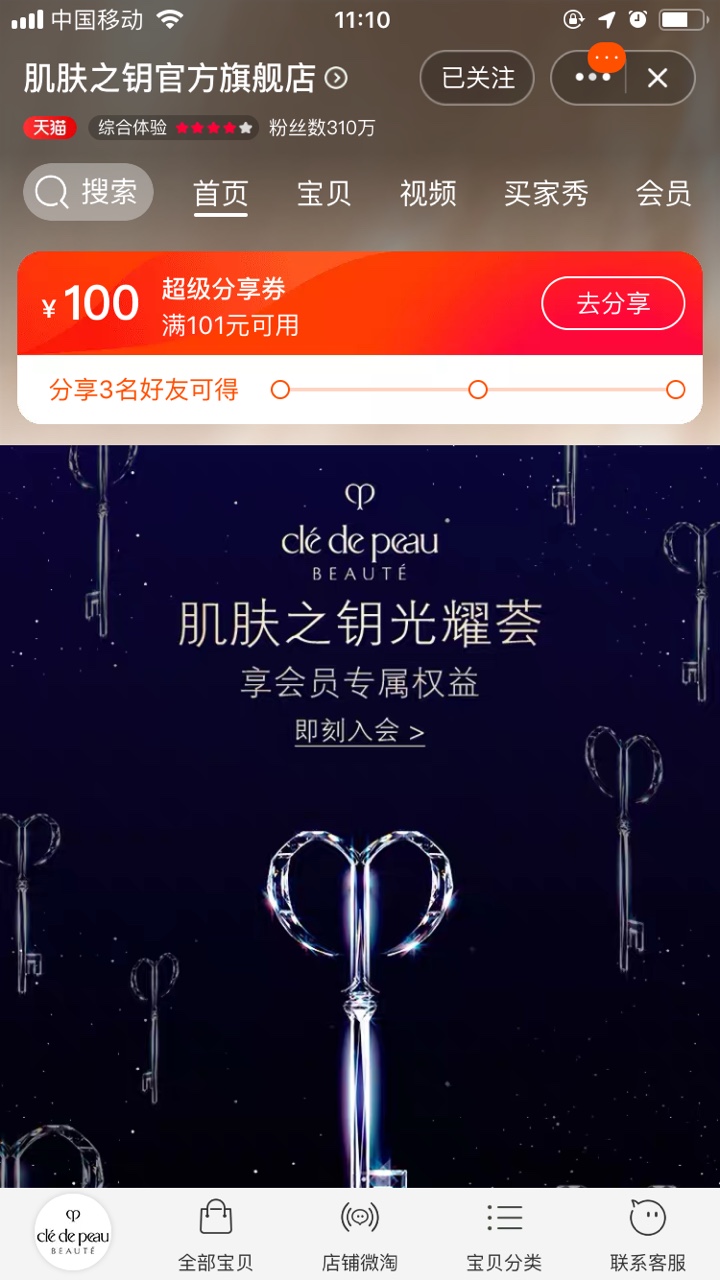
Task: Switch to the 会员 tab
Action: click(x=663, y=193)
